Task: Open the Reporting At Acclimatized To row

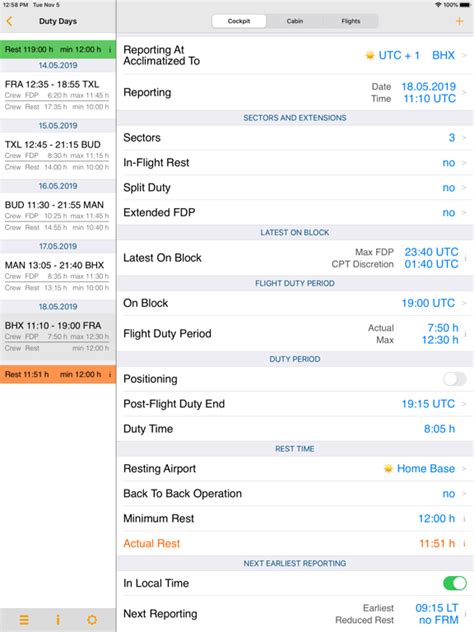Action: pos(295,56)
